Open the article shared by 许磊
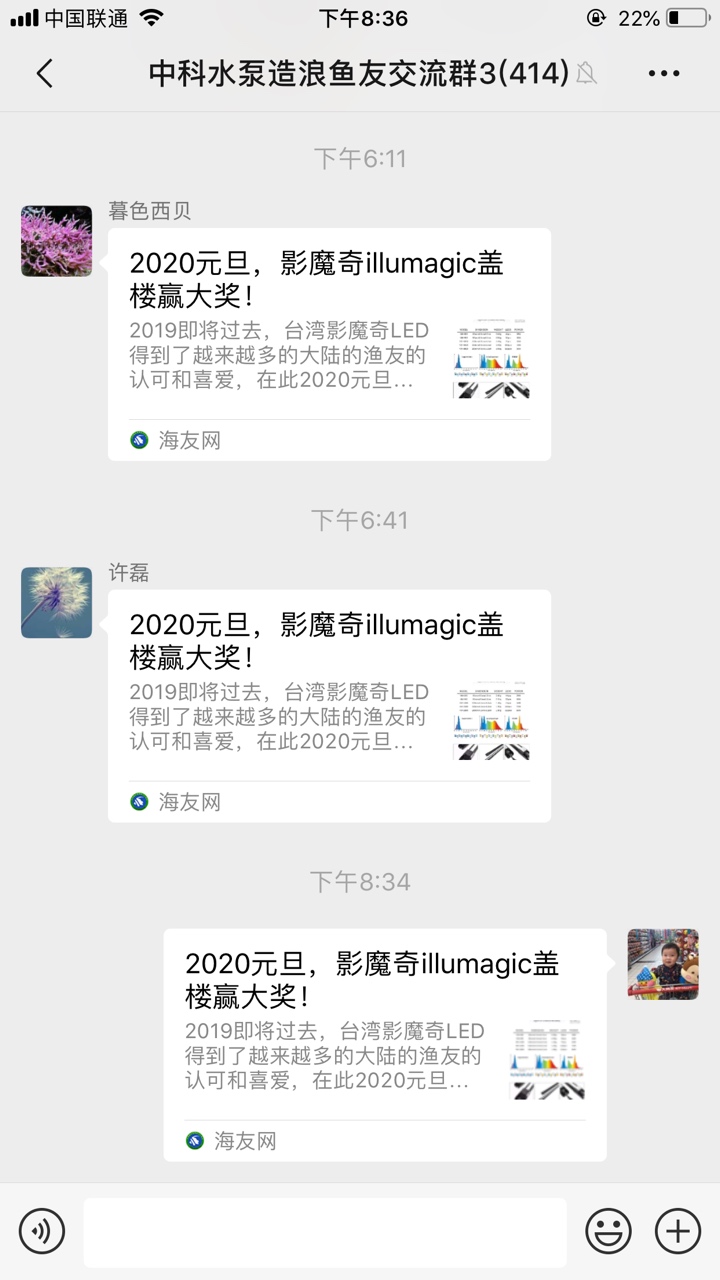Screen dimensions: 720x1280 click(x=329, y=705)
